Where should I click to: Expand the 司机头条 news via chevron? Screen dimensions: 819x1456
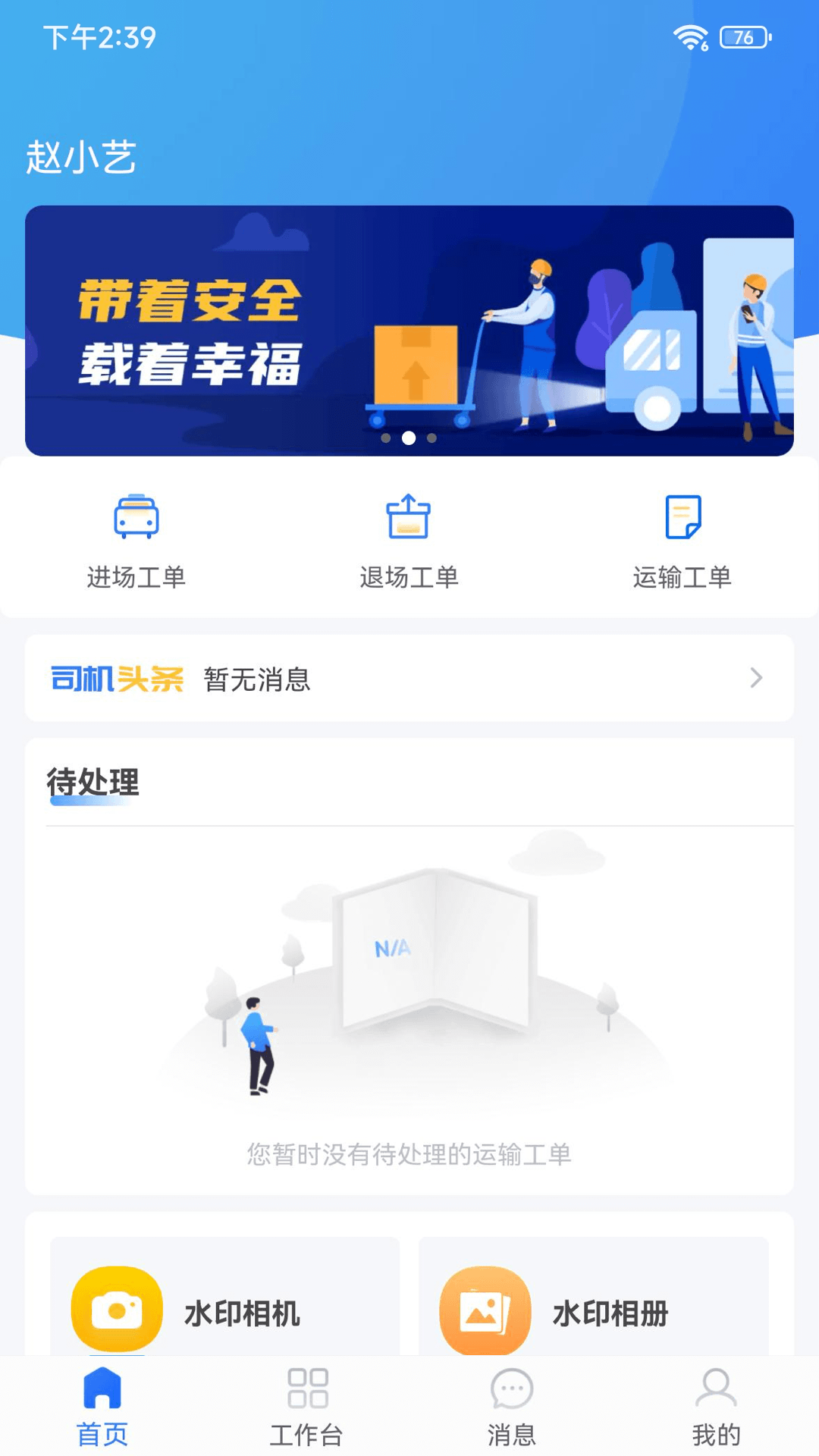tap(756, 679)
